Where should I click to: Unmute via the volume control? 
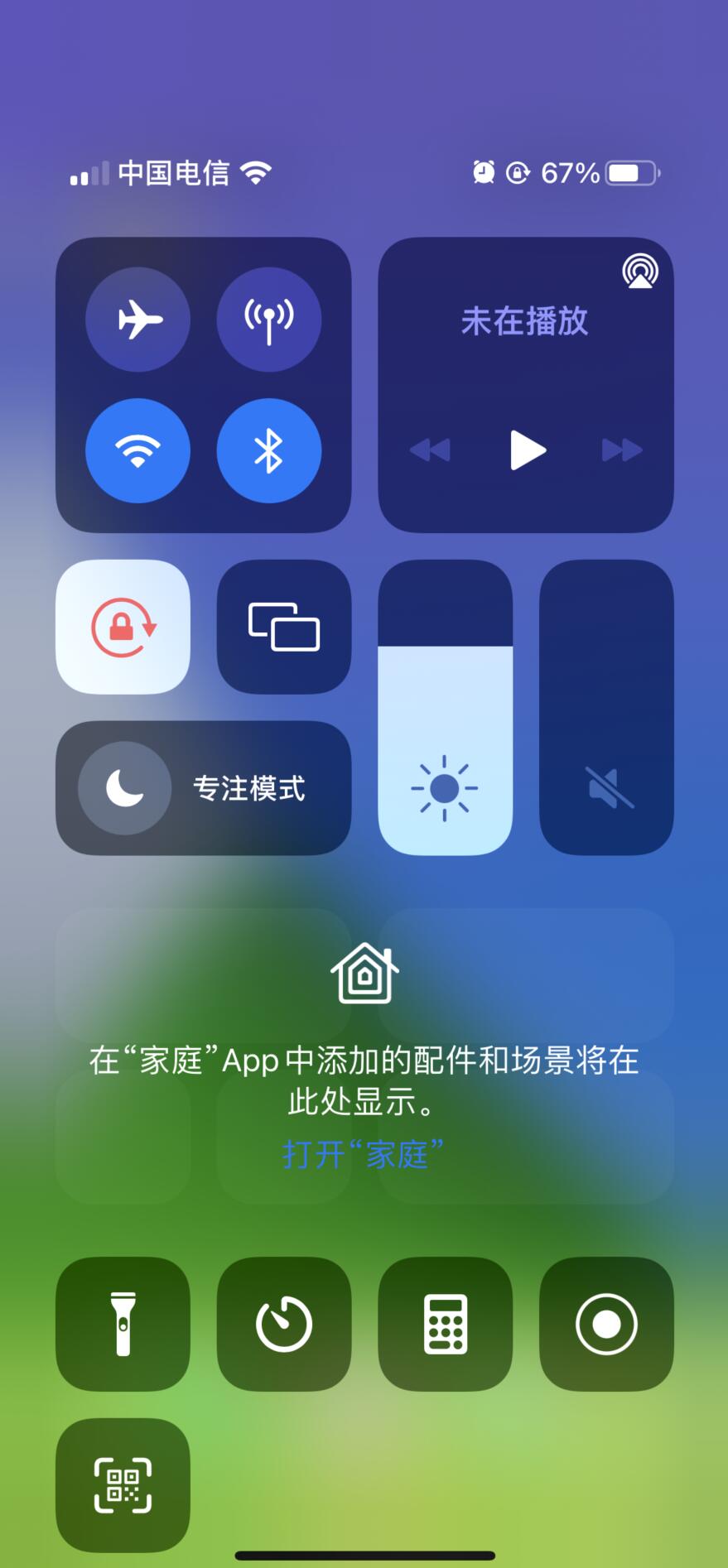(x=605, y=787)
